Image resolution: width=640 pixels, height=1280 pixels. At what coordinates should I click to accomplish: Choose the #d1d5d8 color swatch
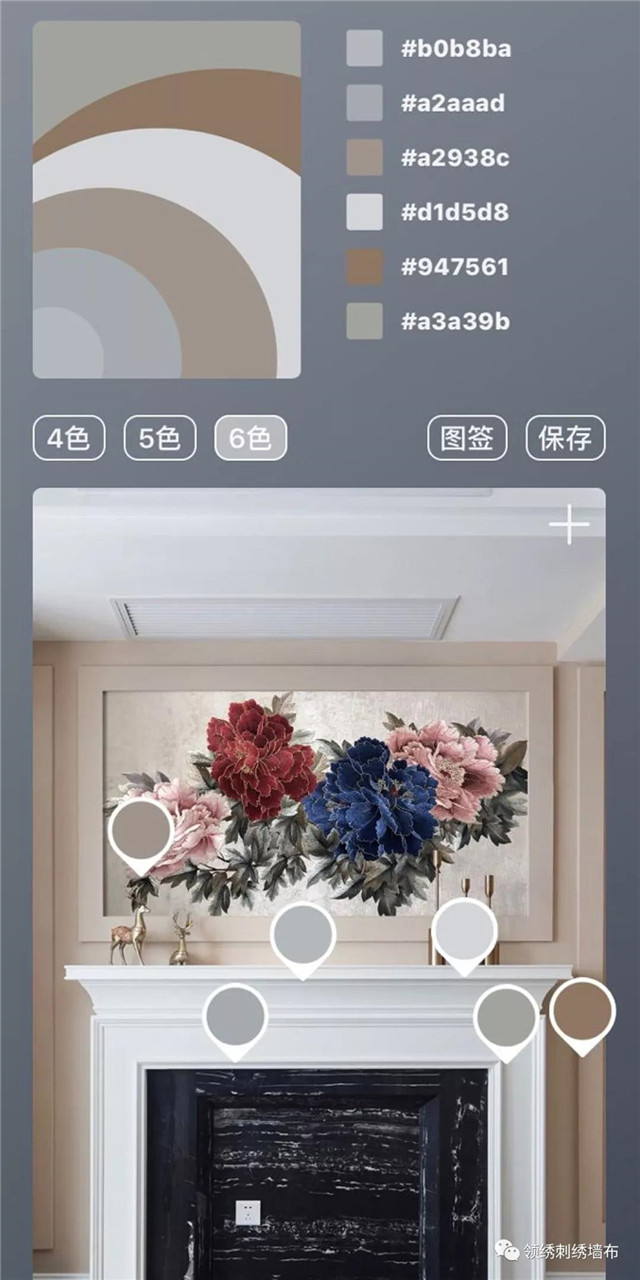pos(365,212)
